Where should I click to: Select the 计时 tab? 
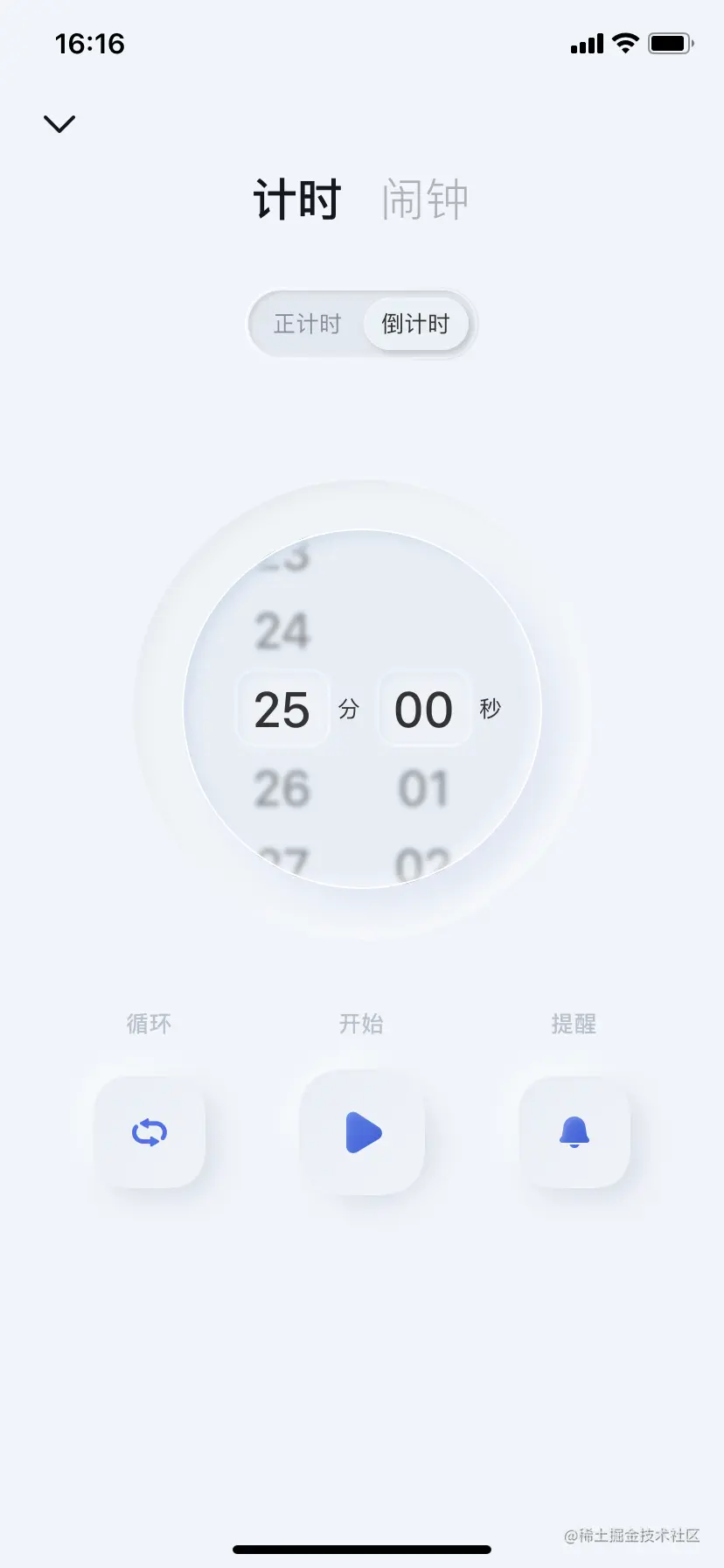[x=297, y=199]
